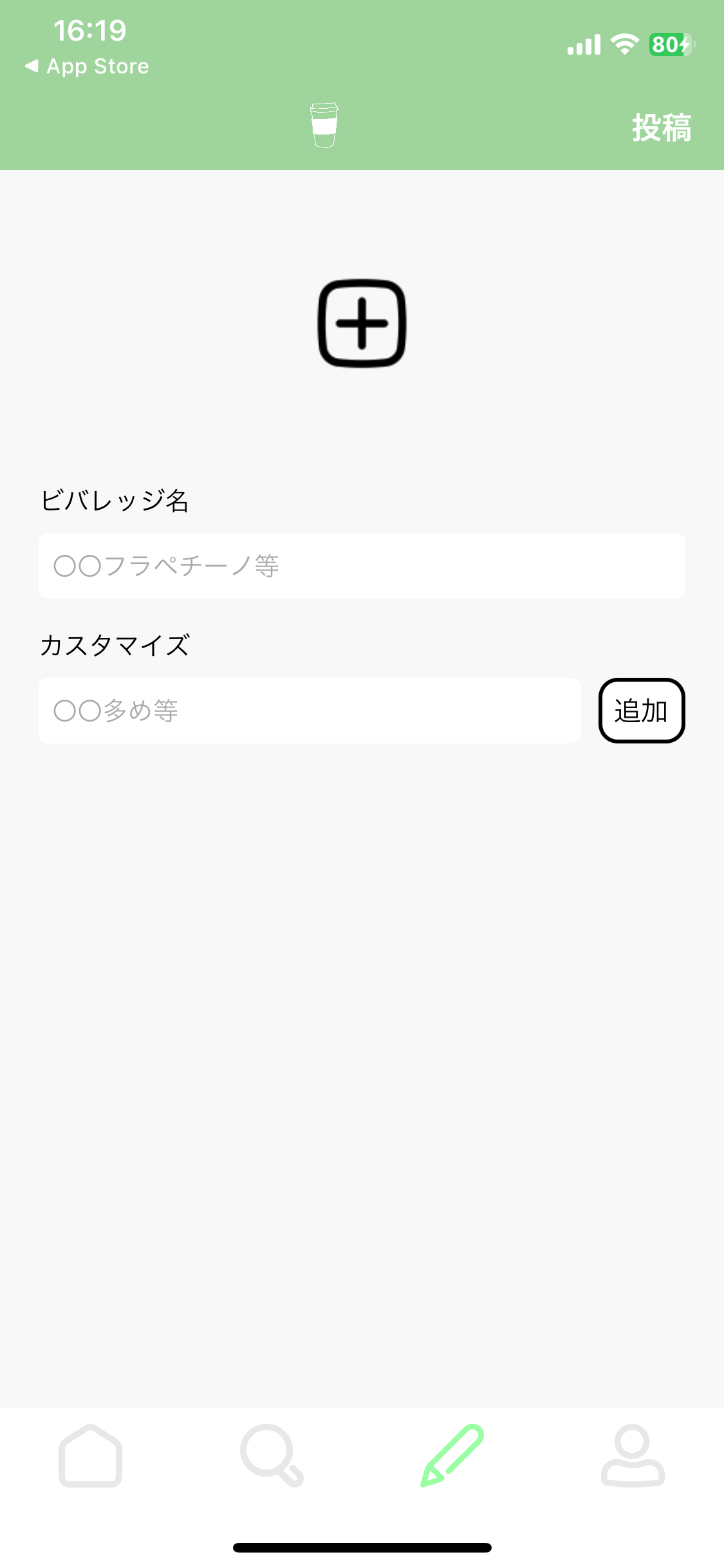Add a photo with the plus icon
This screenshot has width=724, height=1568.
pyautogui.click(x=362, y=323)
